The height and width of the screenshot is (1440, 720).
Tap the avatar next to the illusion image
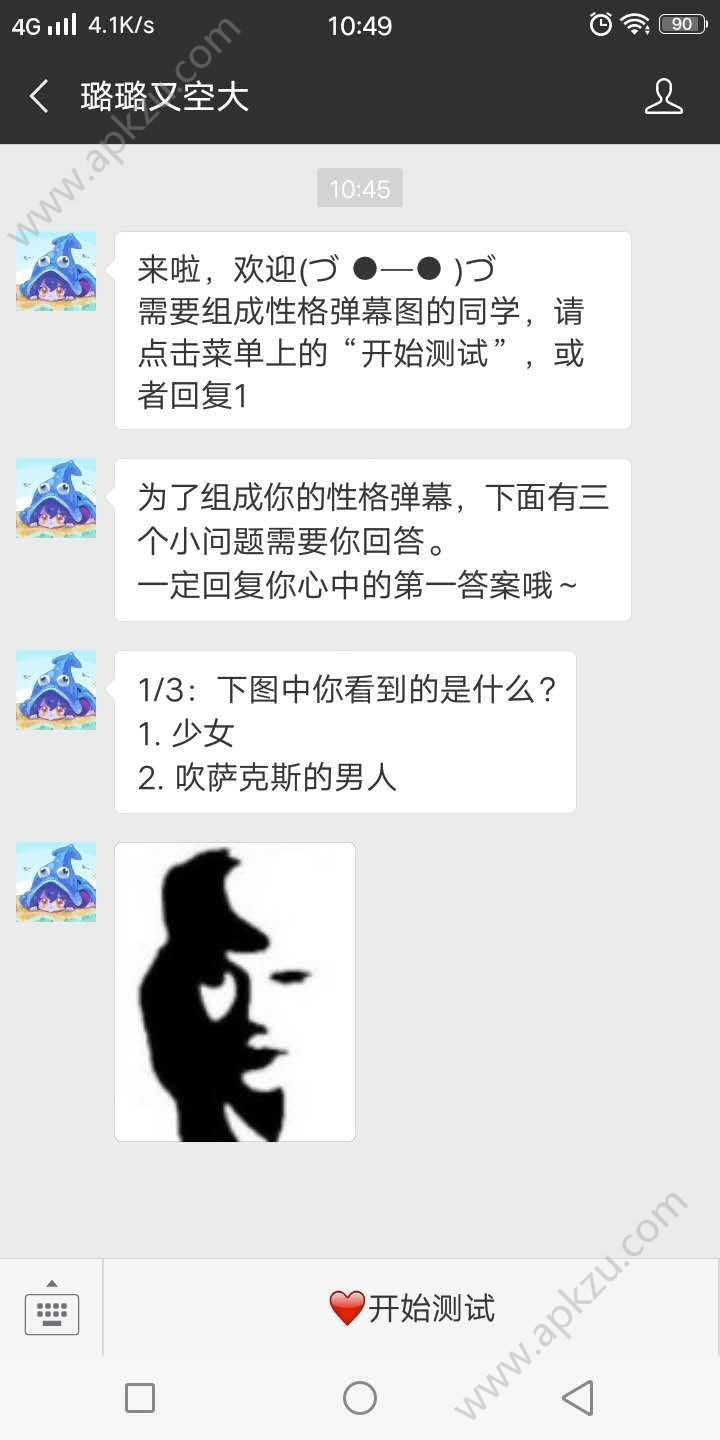coord(55,882)
